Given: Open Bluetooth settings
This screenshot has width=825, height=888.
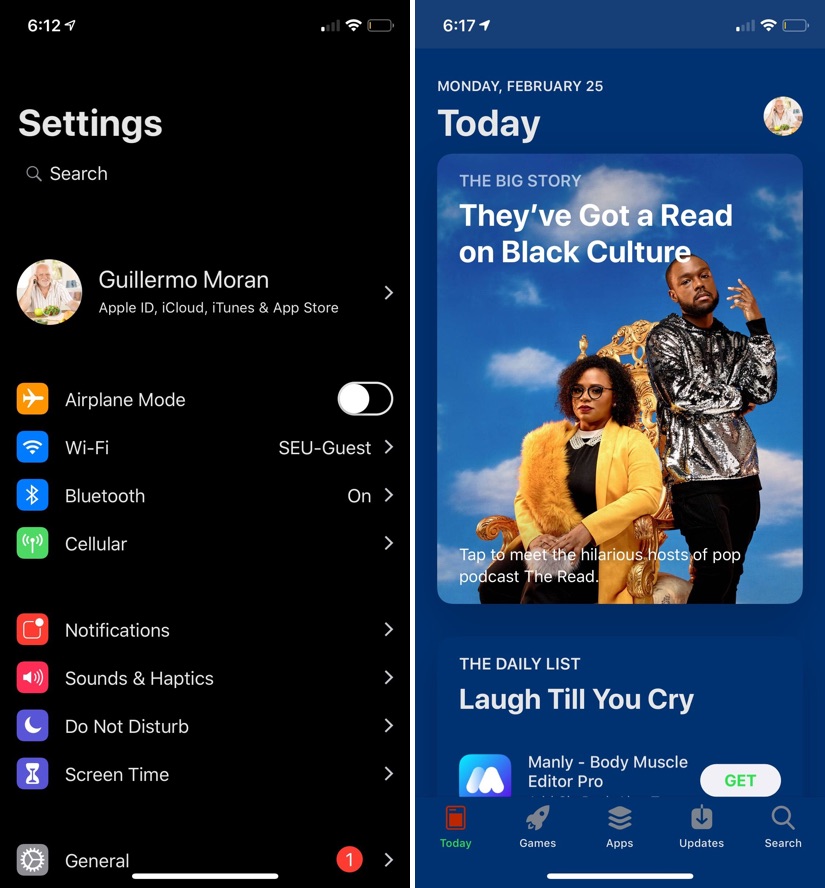Looking at the screenshot, I should 205,495.
